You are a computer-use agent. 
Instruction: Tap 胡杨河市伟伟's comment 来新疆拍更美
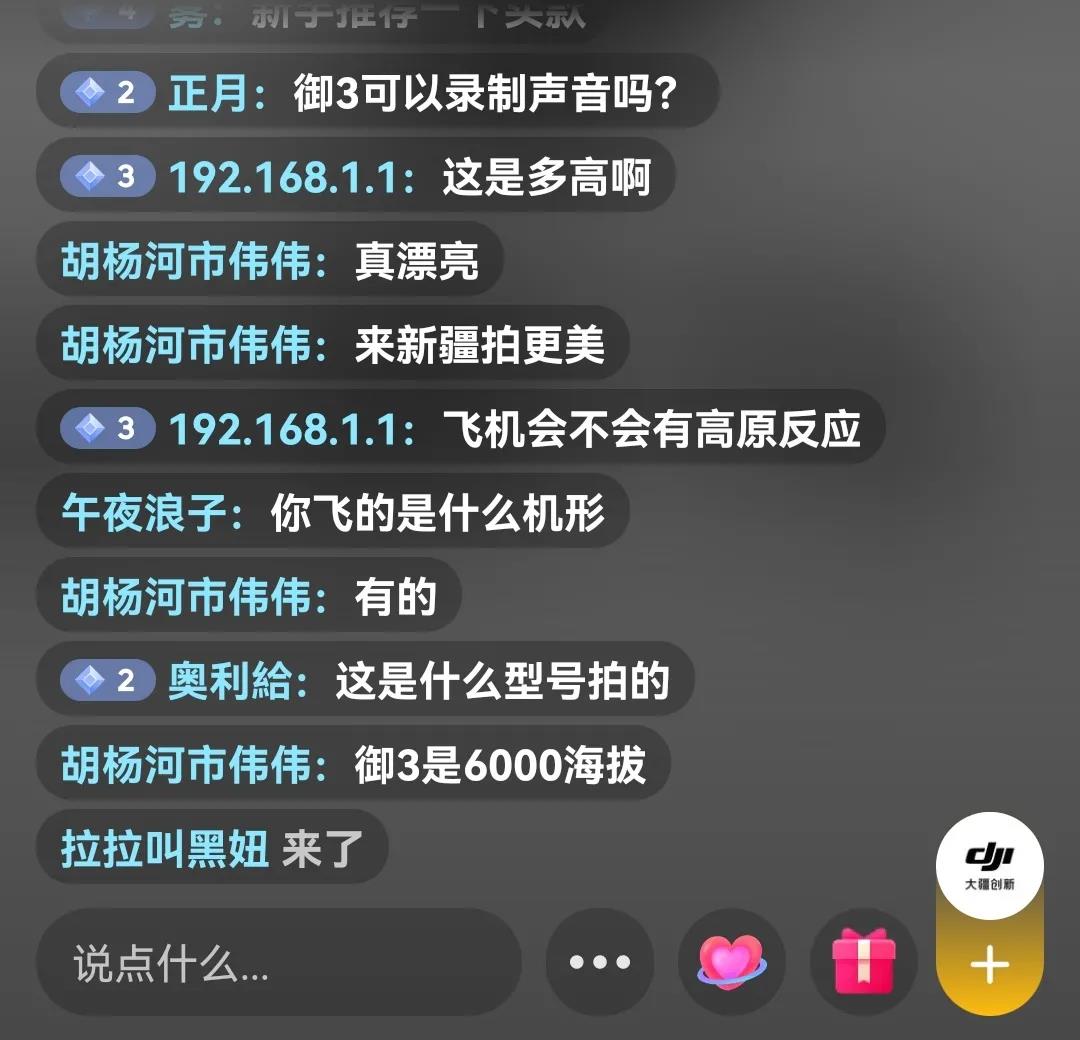pos(332,345)
